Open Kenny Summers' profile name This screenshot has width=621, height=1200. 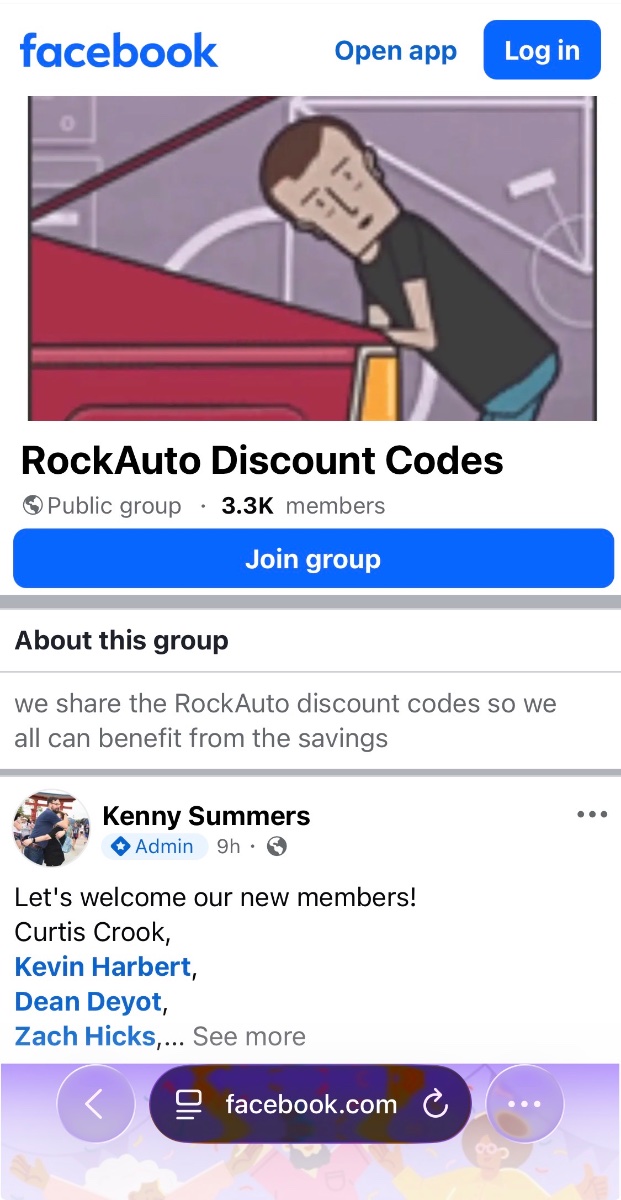[x=206, y=816]
